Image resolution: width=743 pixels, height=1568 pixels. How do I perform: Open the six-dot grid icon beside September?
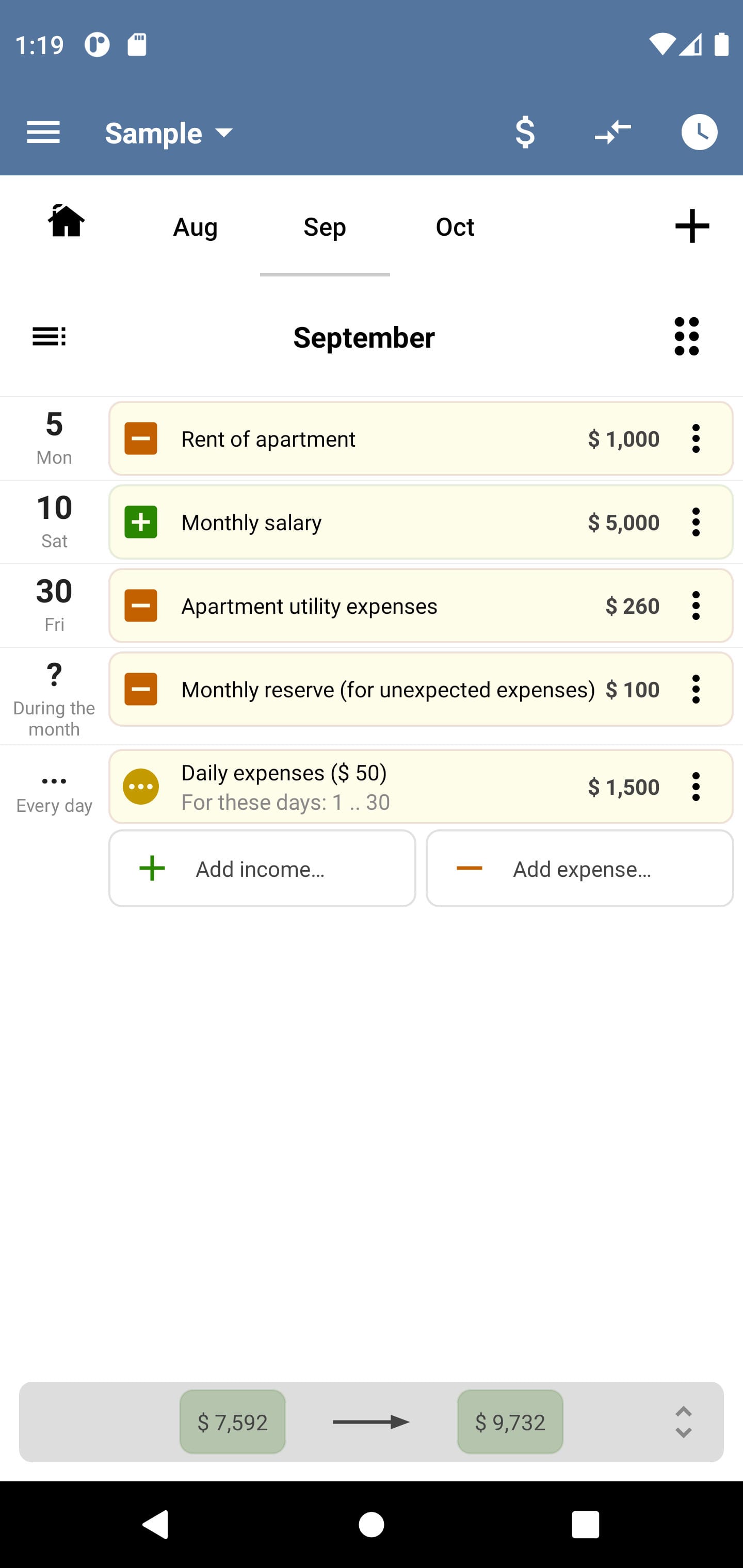click(687, 336)
